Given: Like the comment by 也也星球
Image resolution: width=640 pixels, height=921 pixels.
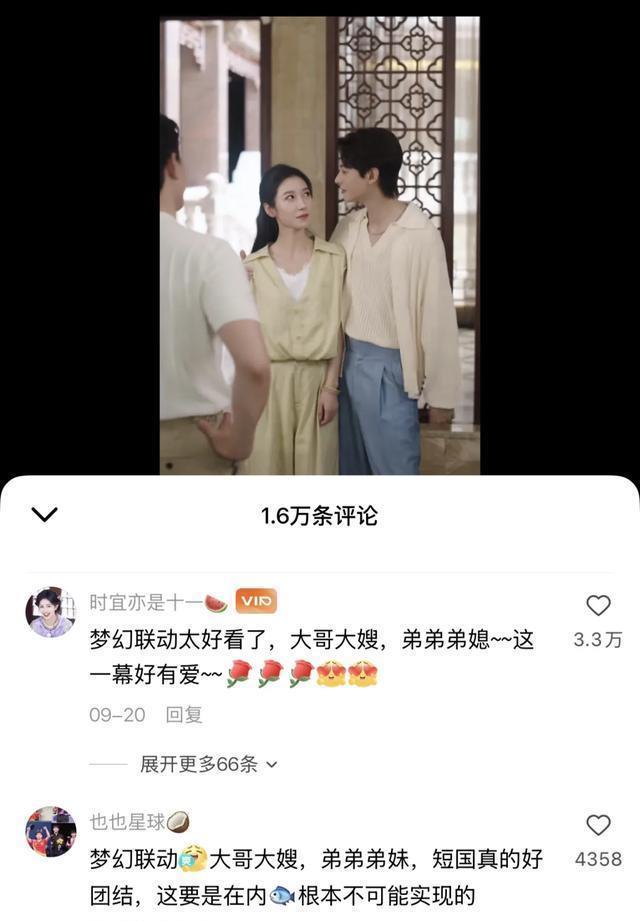Looking at the screenshot, I should tap(598, 826).
